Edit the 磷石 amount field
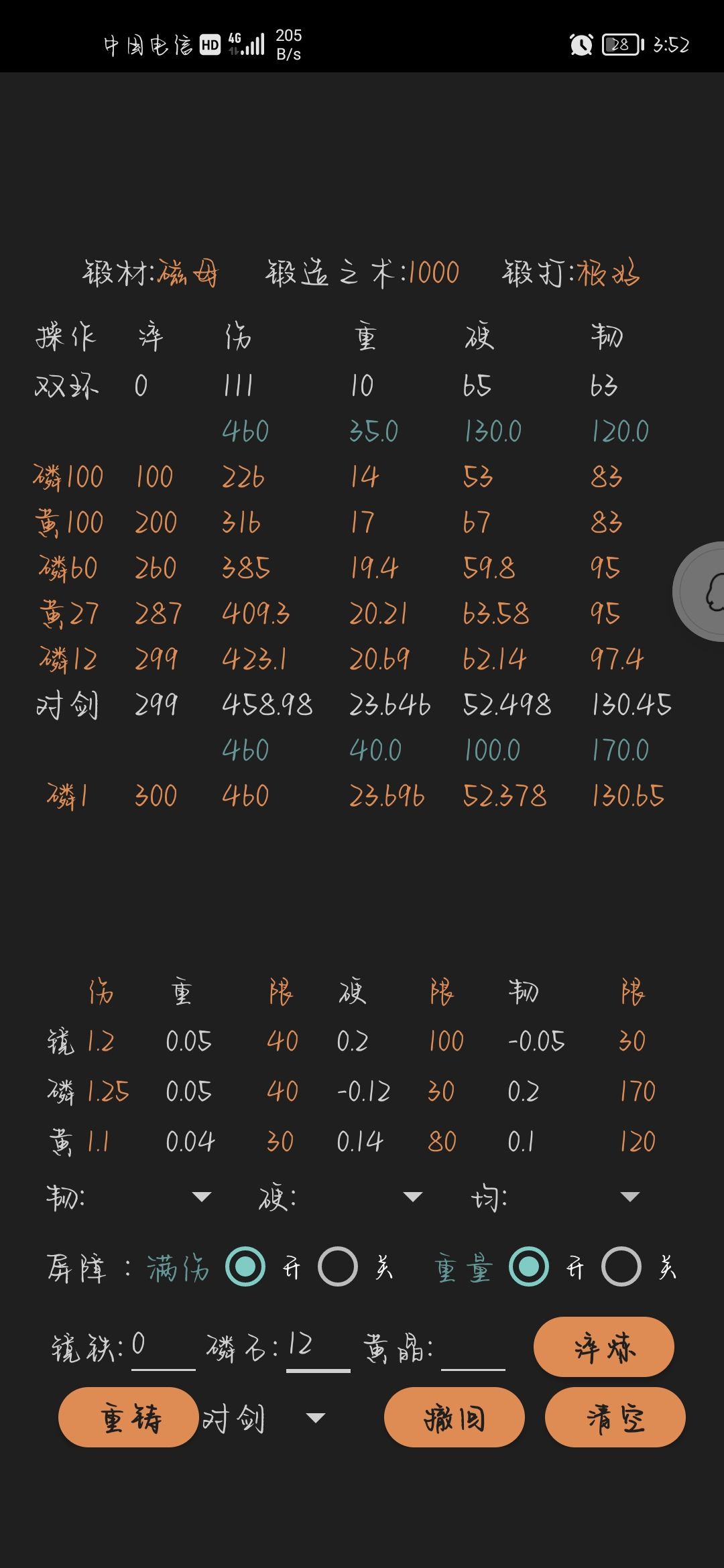Viewport: 724px width, 1568px height. [318, 1347]
